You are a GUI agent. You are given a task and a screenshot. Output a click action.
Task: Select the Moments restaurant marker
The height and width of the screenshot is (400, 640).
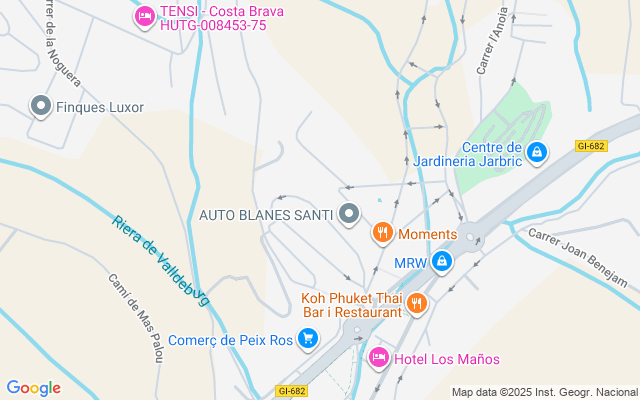tap(382, 234)
